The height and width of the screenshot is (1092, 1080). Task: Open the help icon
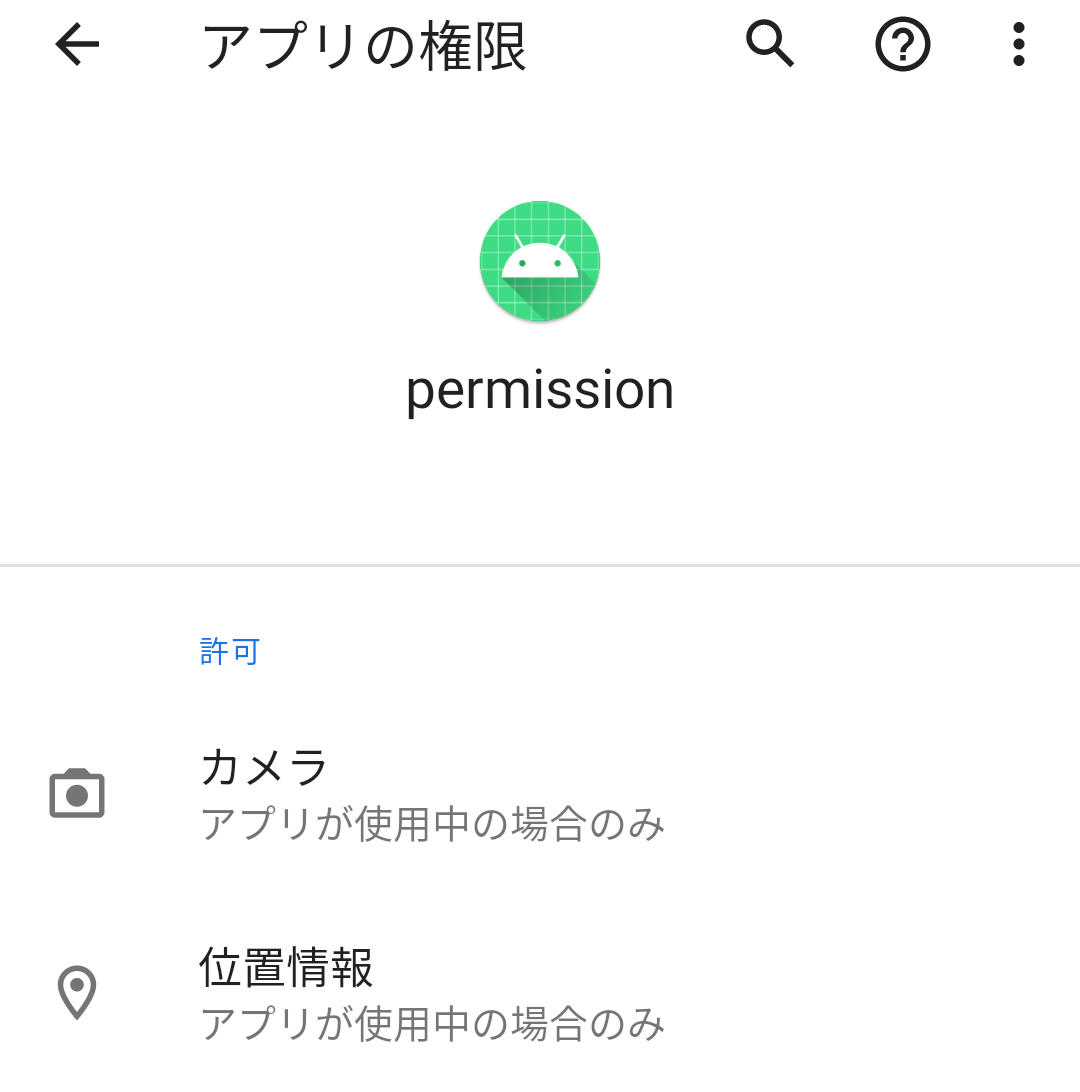[x=902, y=45]
